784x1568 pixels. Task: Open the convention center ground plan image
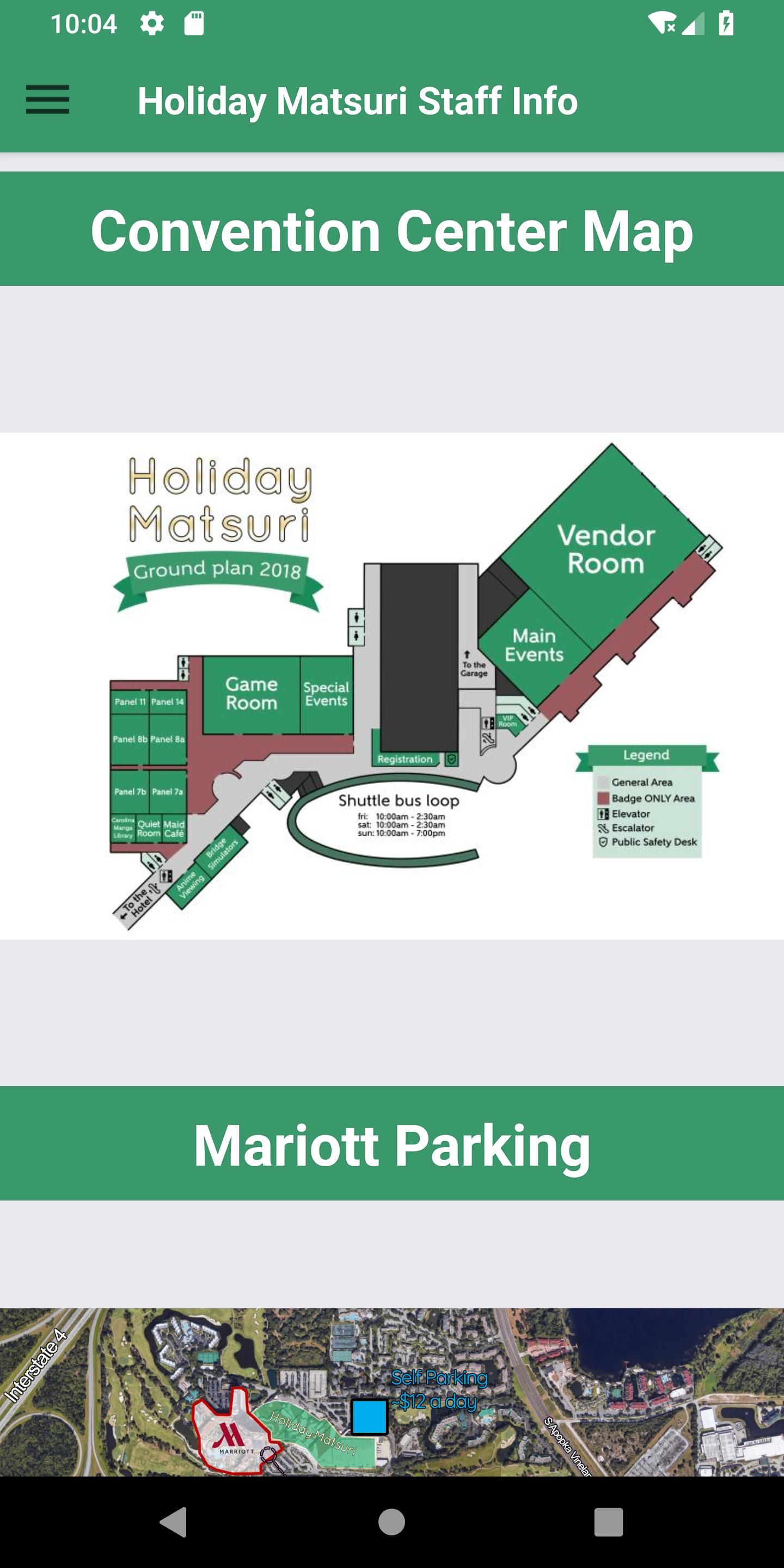392,686
